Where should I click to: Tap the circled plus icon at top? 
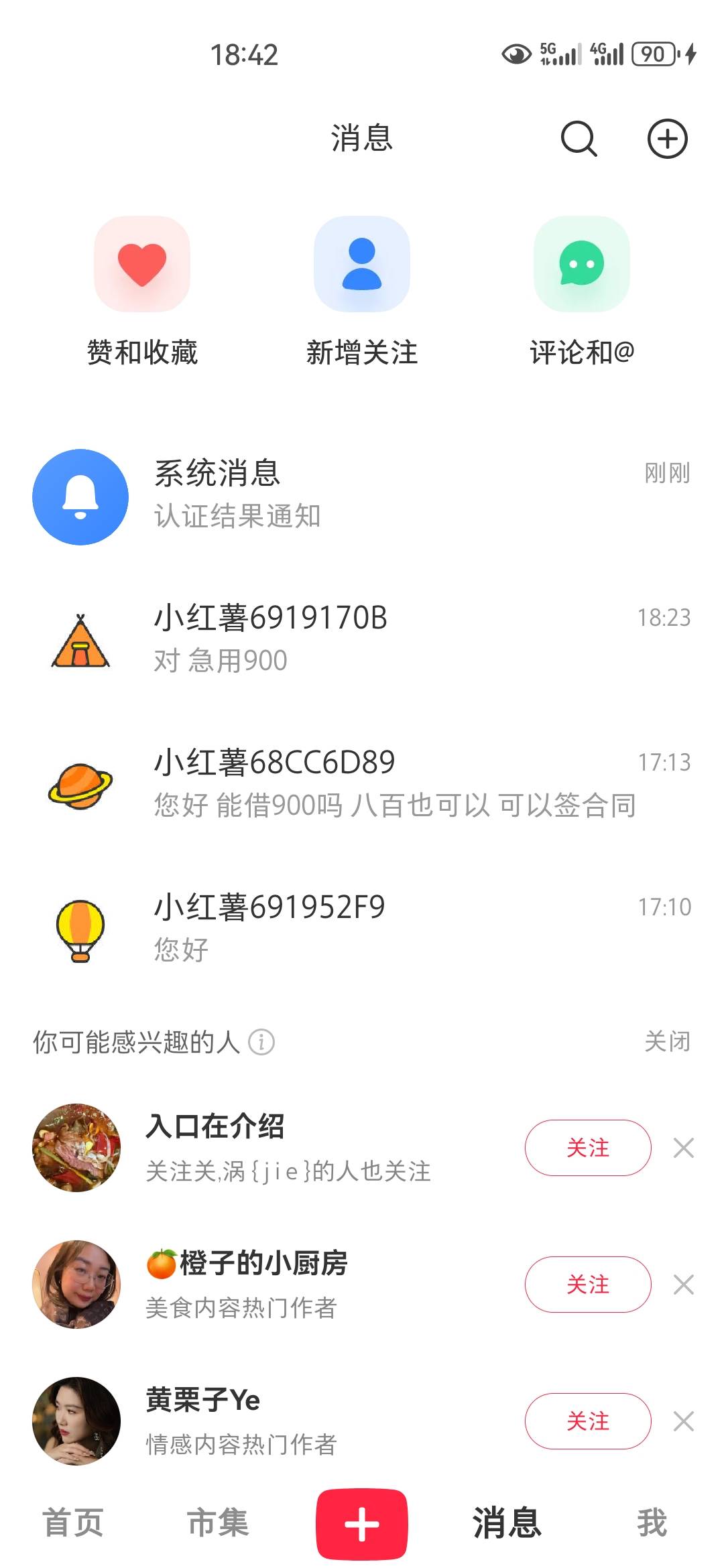[667, 139]
